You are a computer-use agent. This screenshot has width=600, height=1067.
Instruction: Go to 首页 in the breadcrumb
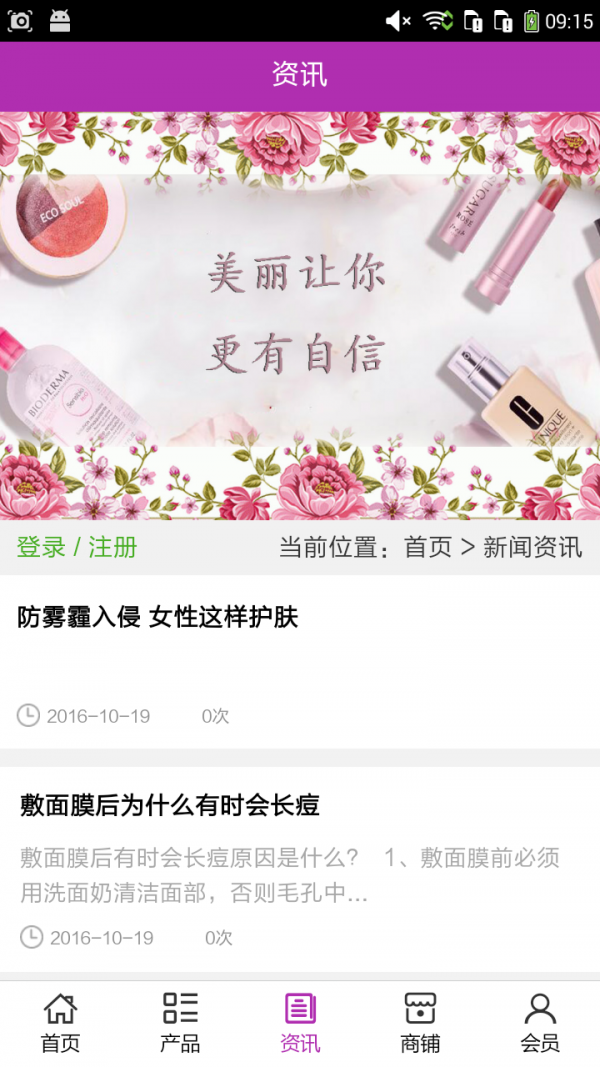pos(428,547)
